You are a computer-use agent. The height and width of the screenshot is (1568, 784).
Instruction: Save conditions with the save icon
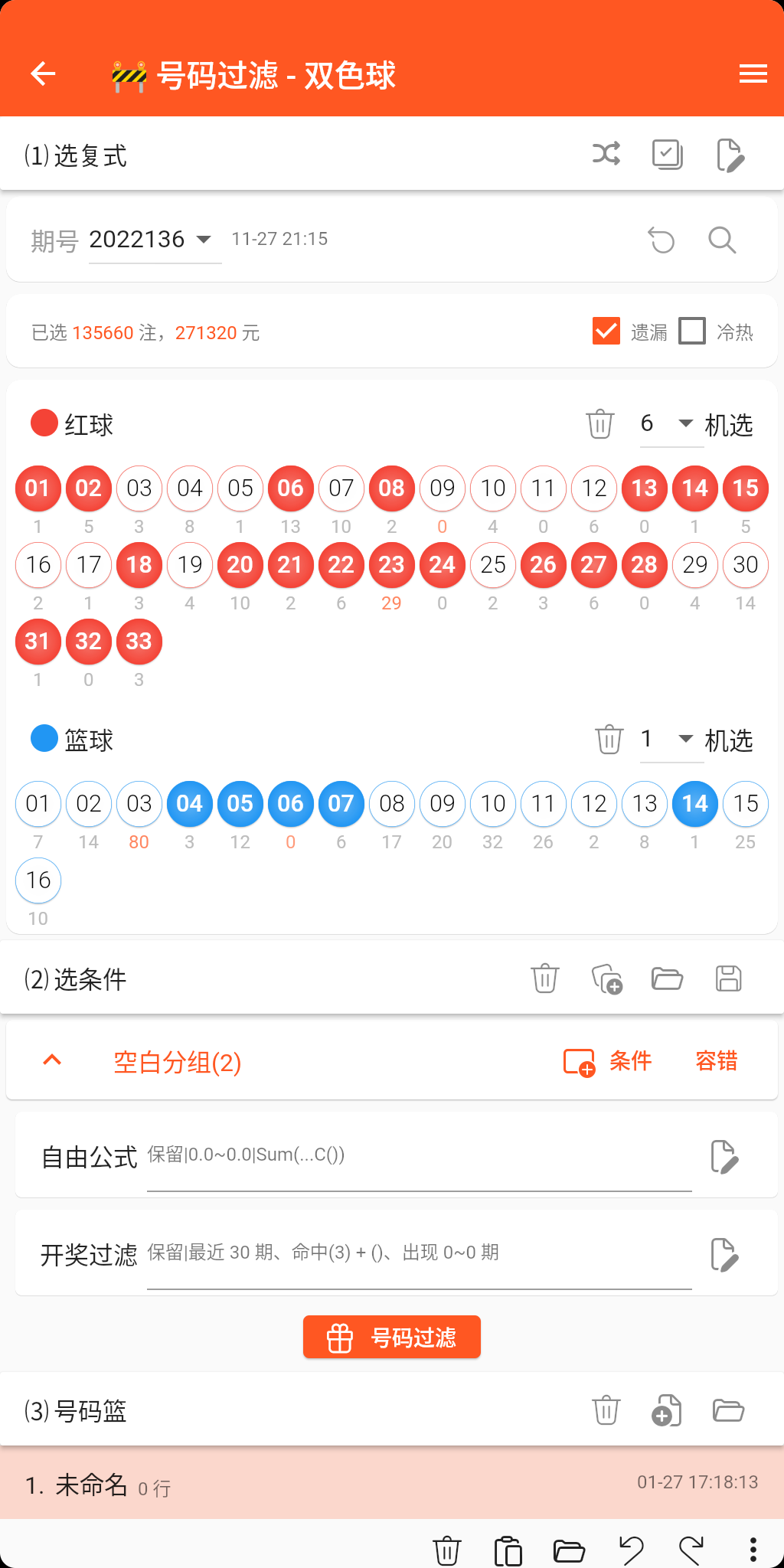pyautogui.click(x=728, y=978)
